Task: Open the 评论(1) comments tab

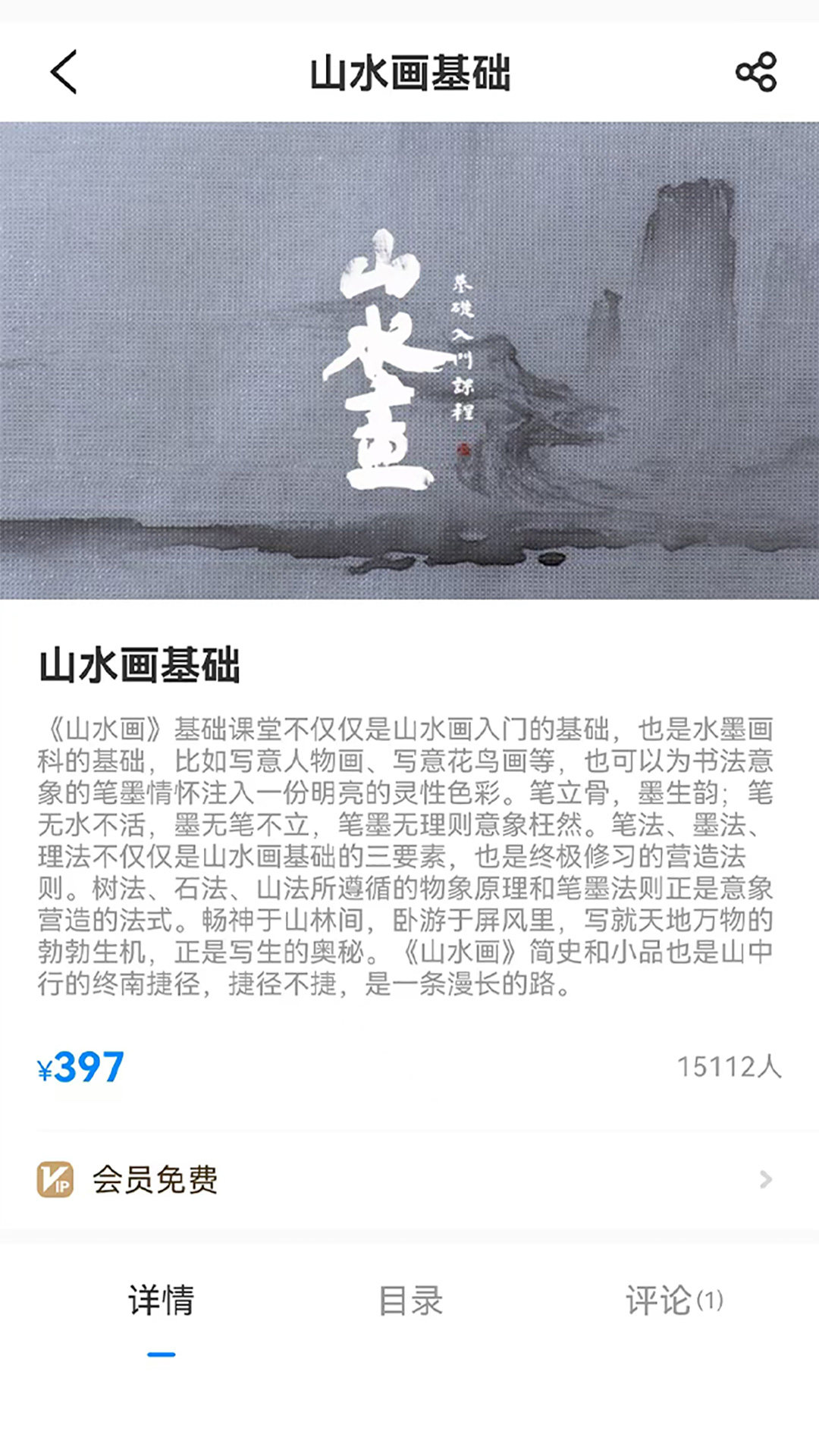Action: click(673, 1301)
